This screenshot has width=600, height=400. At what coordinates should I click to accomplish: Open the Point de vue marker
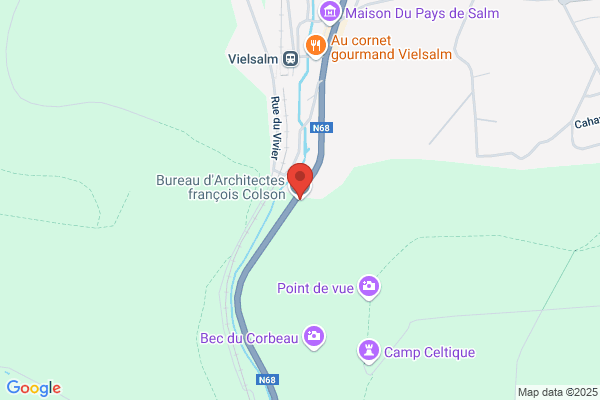(370, 288)
